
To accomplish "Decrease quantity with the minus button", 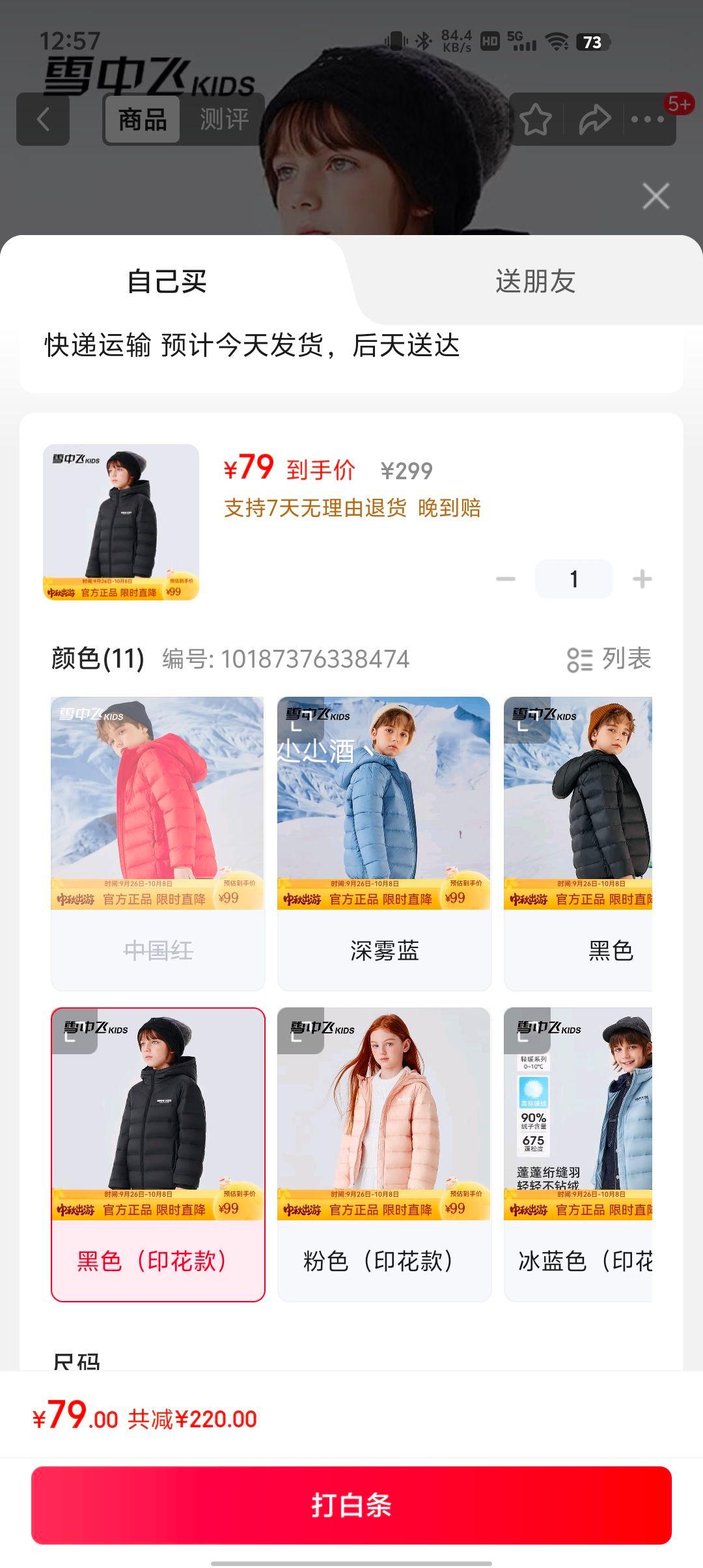I will (x=506, y=579).
